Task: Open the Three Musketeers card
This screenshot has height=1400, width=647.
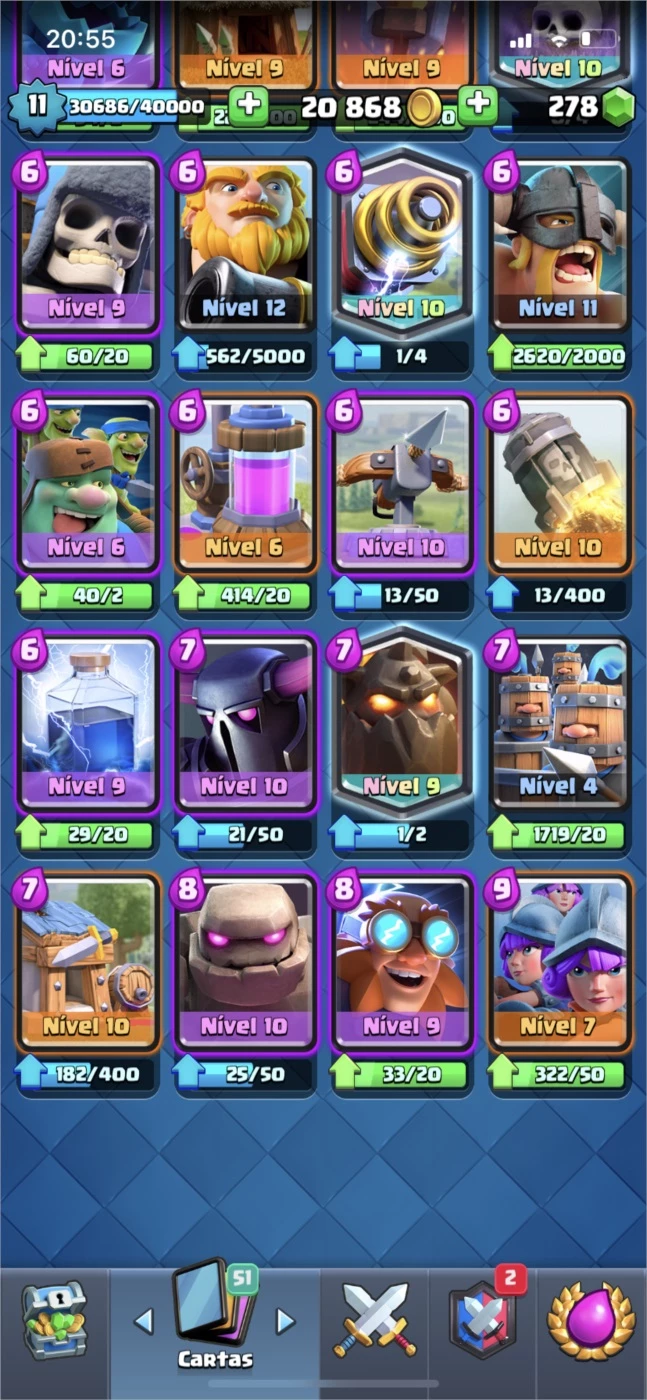Action: tap(560, 963)
